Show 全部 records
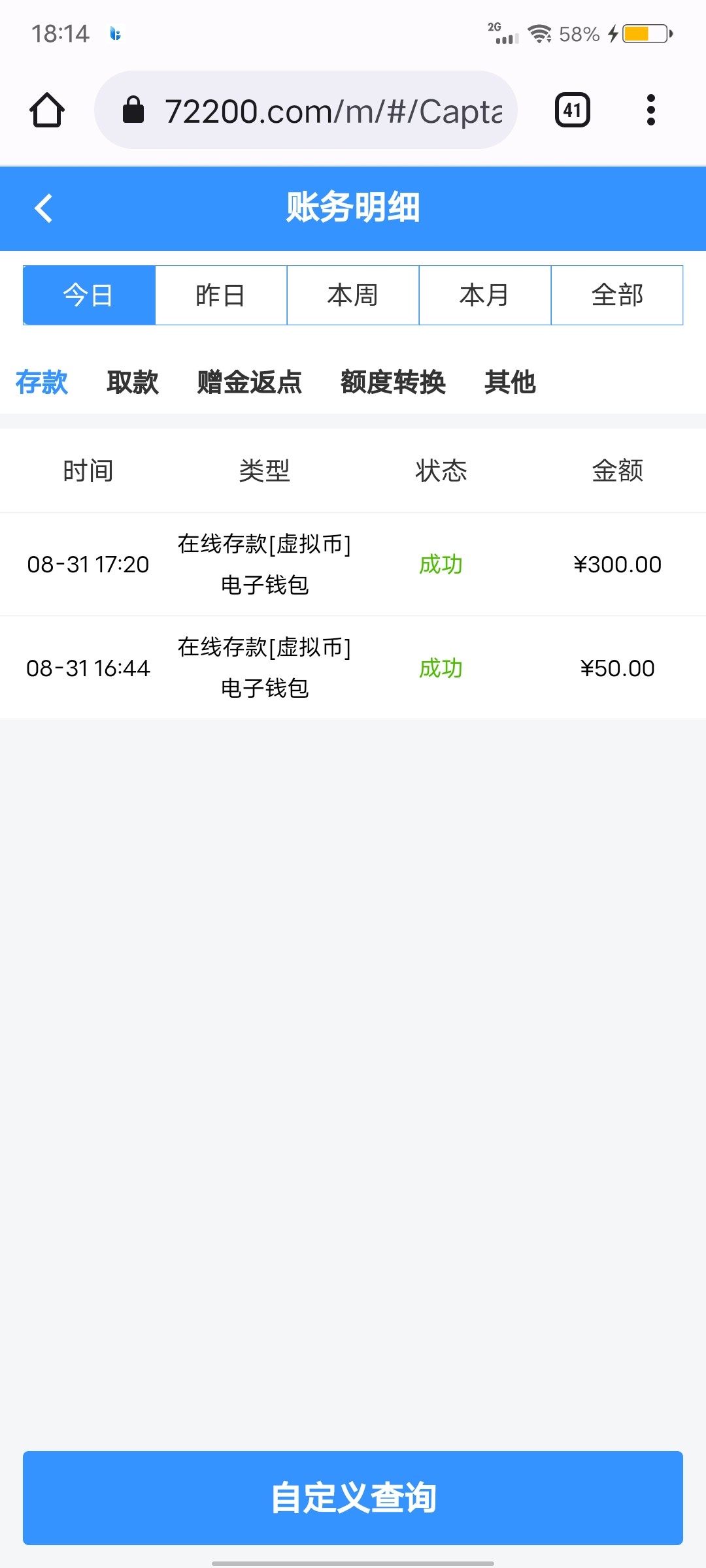Screen dimensions: 706x1568 (617, 295)
